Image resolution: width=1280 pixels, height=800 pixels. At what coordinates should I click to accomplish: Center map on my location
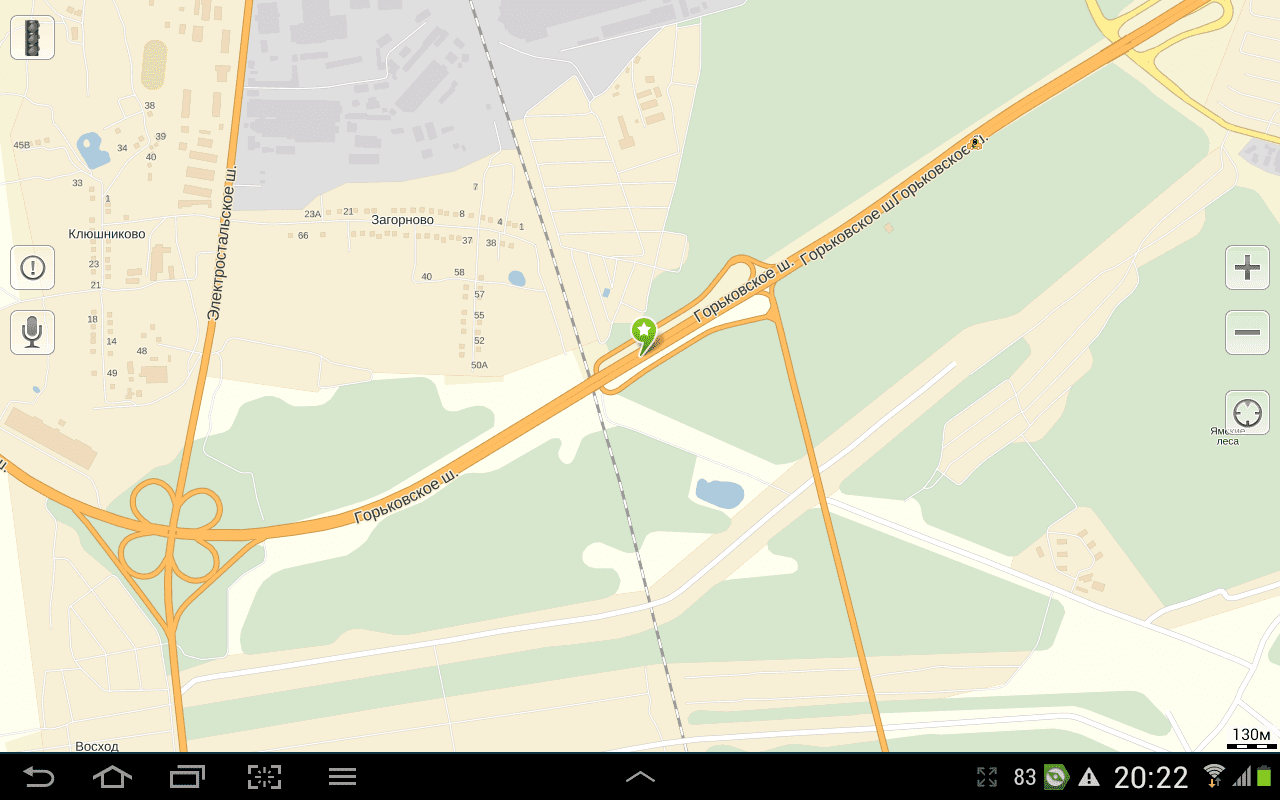pos(1247,412)
